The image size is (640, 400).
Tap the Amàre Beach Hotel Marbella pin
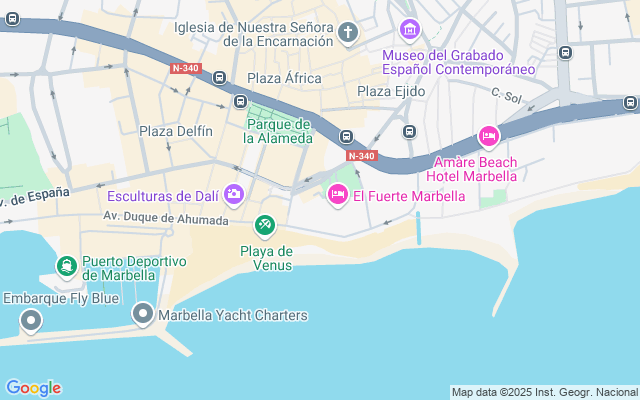click(x=489, y=137)
